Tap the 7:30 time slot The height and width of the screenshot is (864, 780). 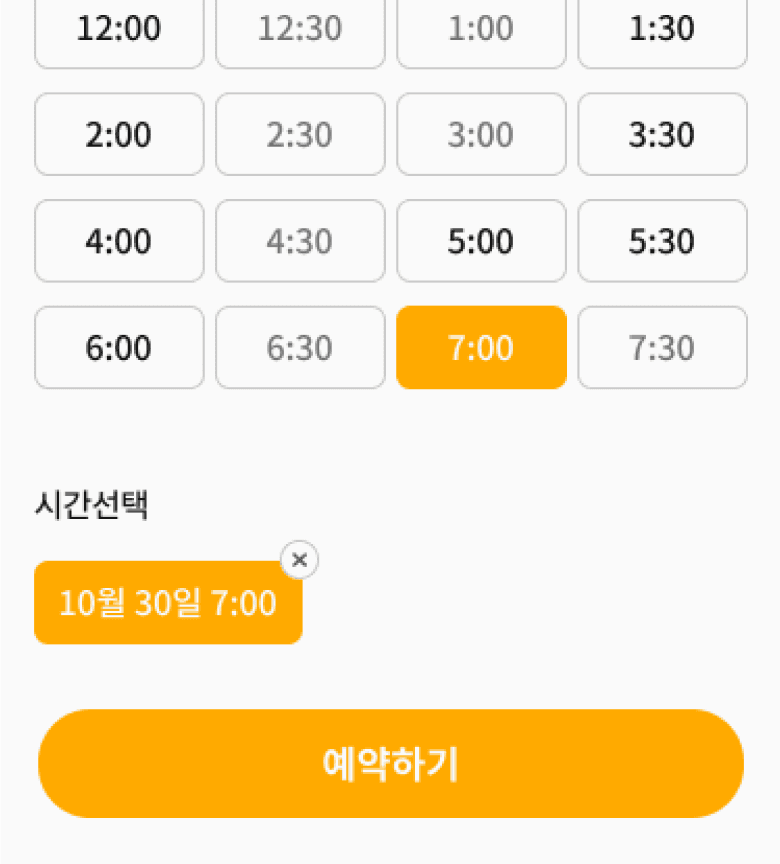[662, 348]
